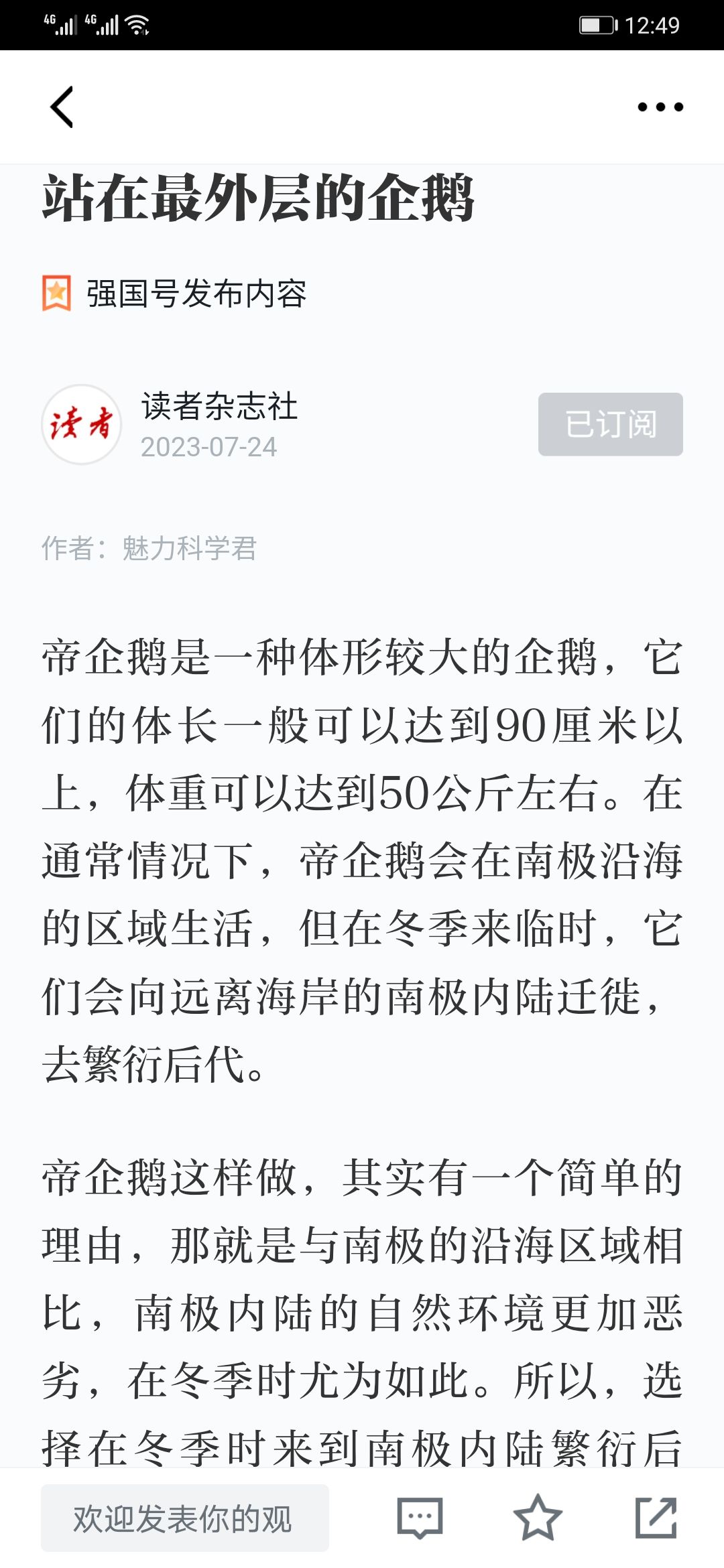Share this article
The height and width of the screenshot is (1568, 724).
coord(656,1518)
